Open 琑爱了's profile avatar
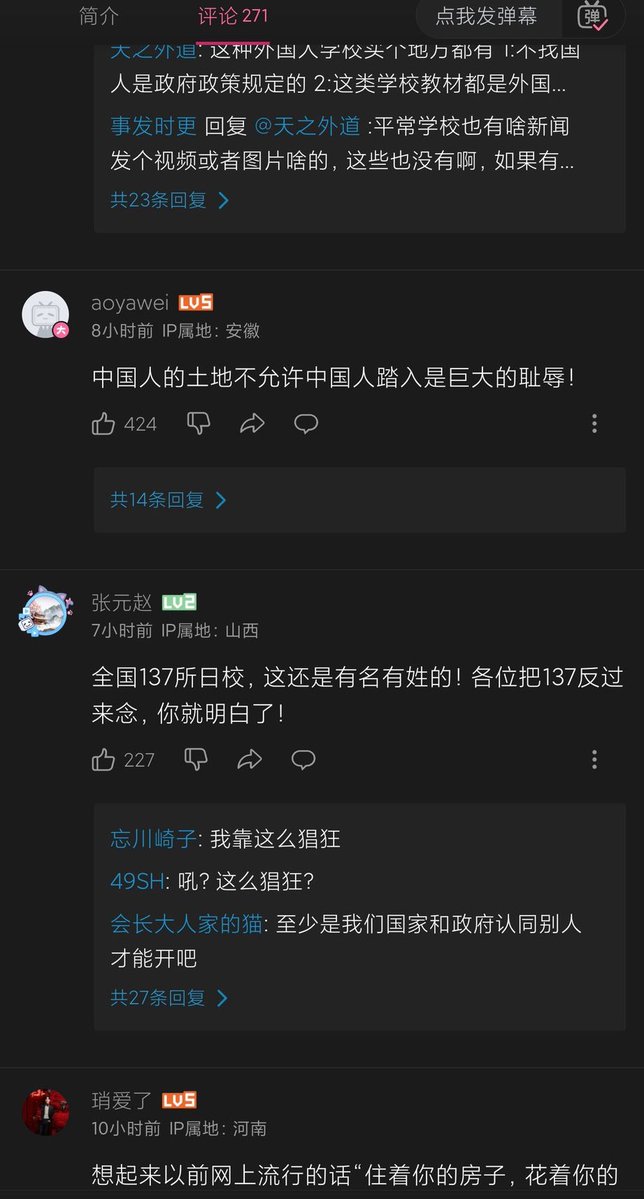This screenshot has width=644, height=1199. [45, 1113]
